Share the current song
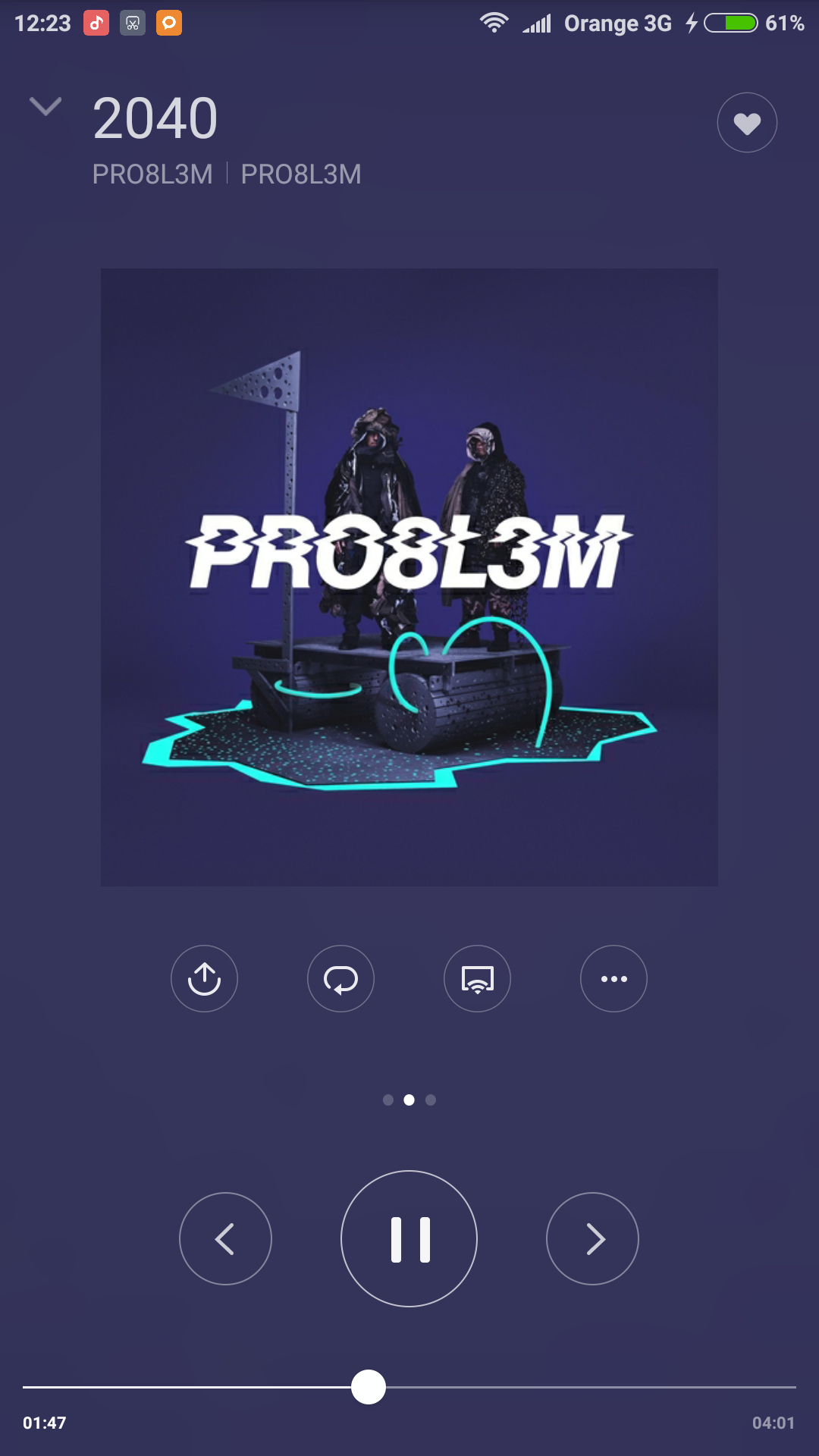Screen dimensions: 819x1456 pos(204,978)
